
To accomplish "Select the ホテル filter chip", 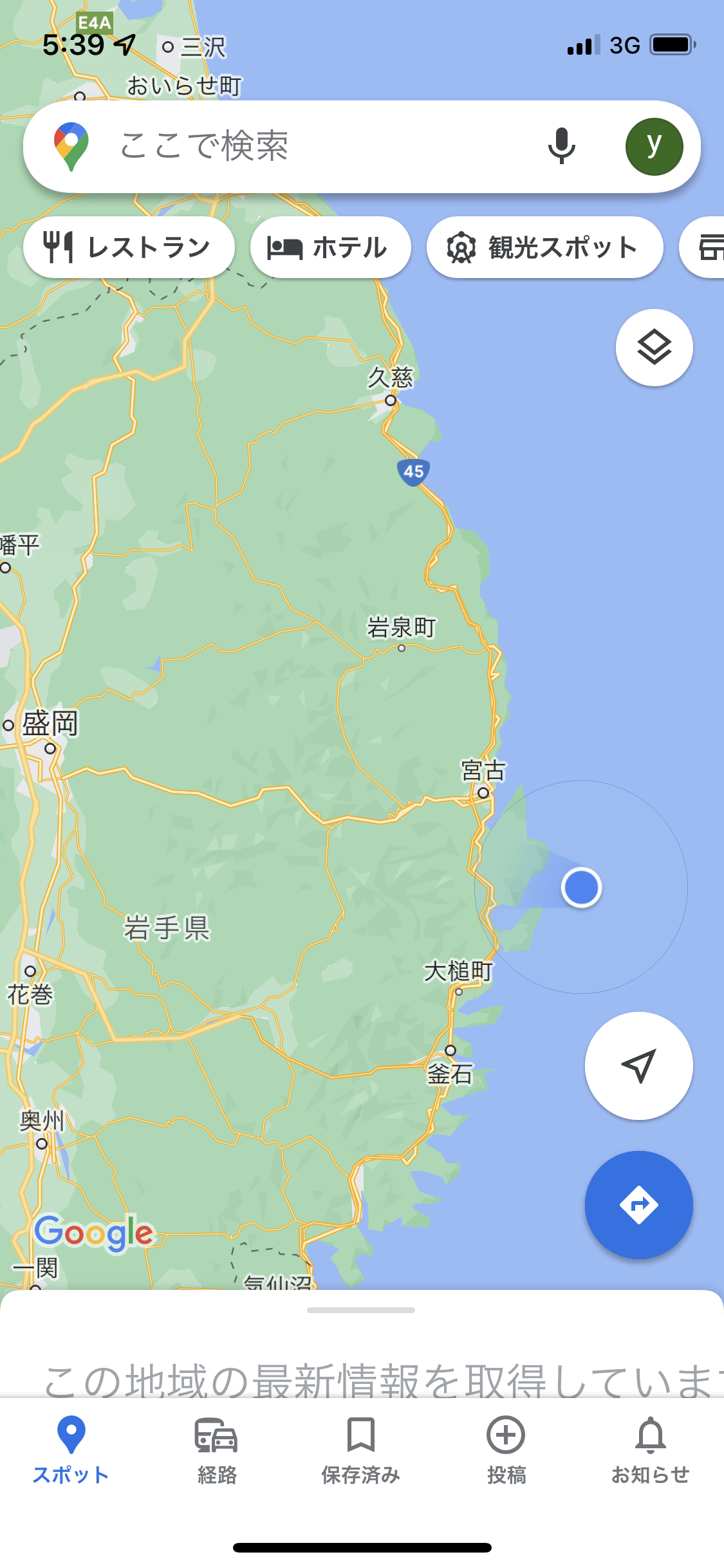I will pos(330,247).
